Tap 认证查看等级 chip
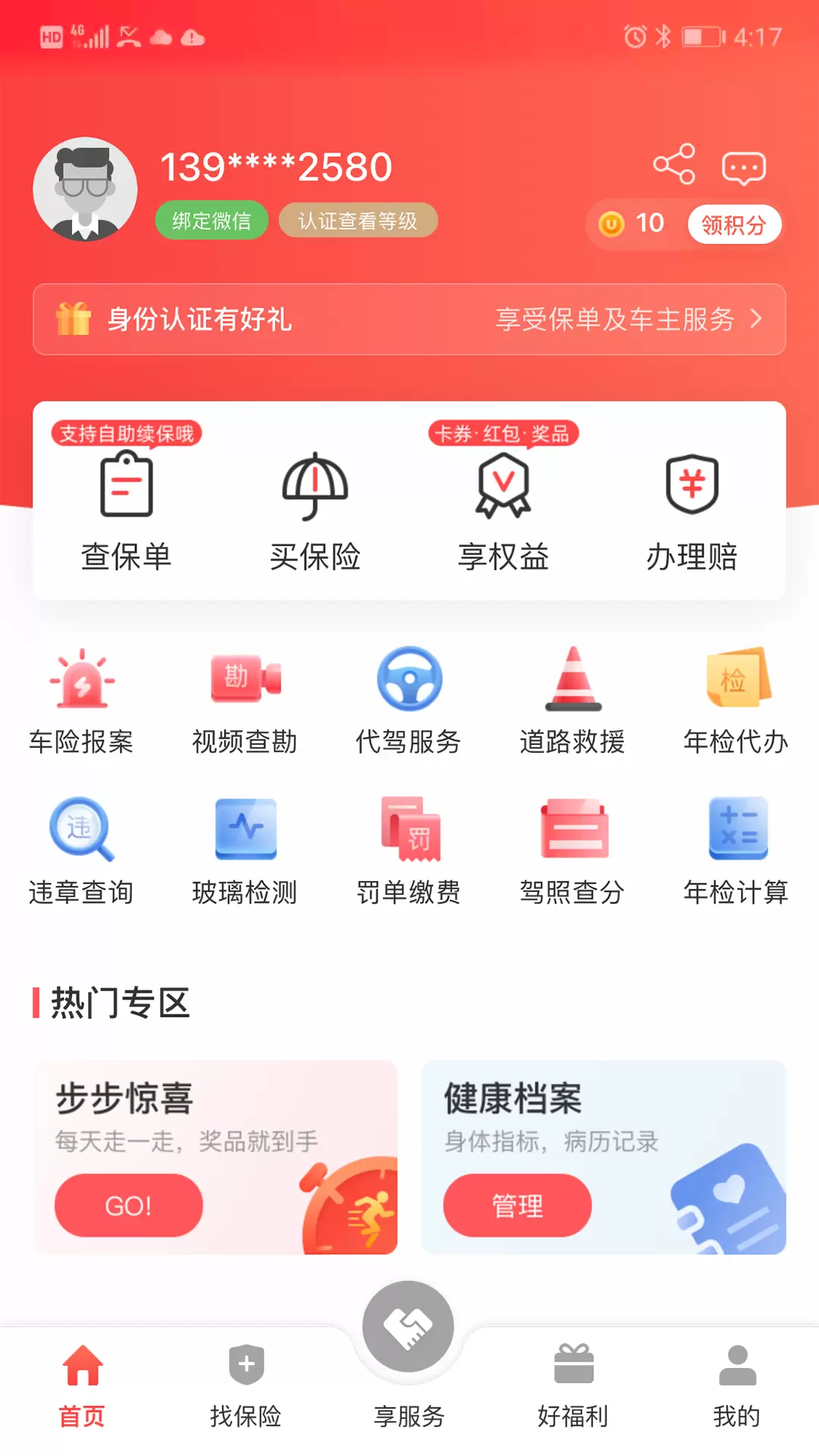Viewport: 819px width, 1456px height. click(x=358, y=221)
